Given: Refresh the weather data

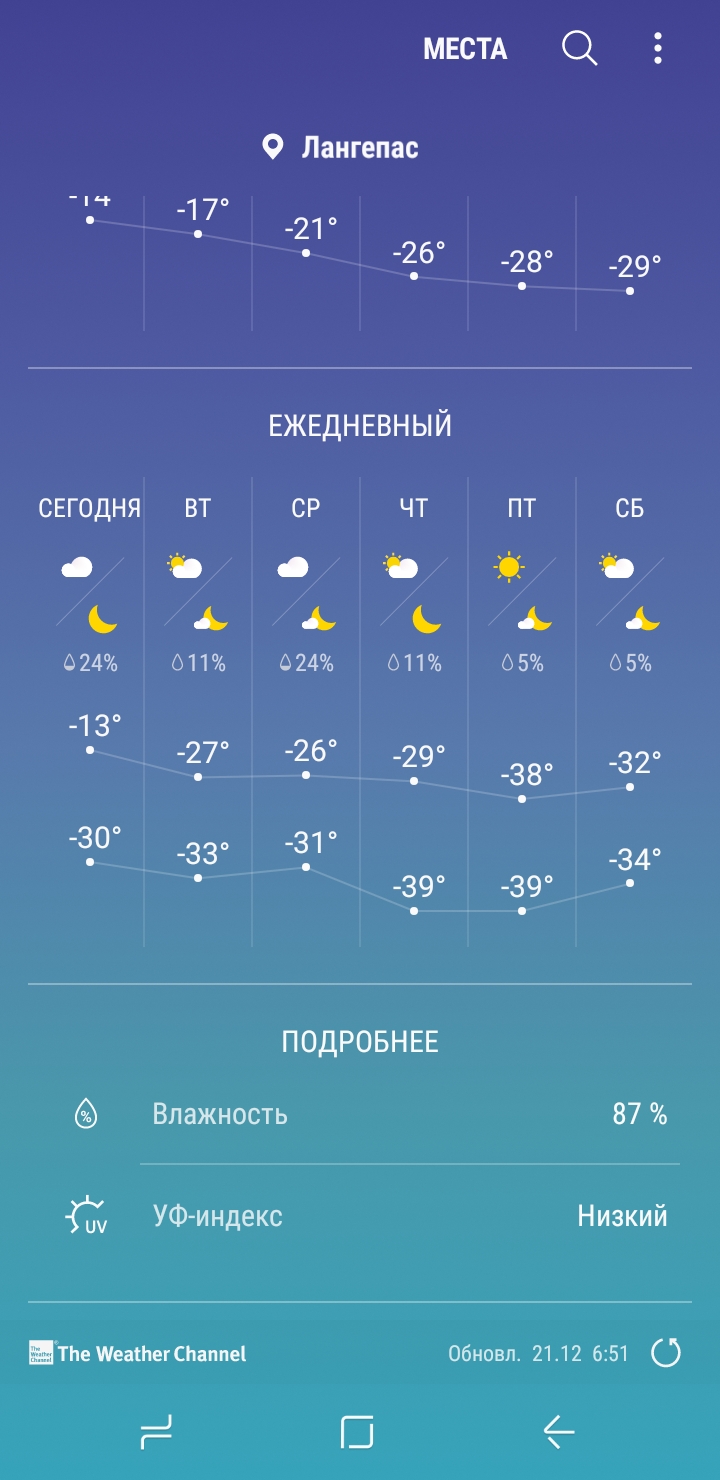Looking at the screenshot, I should [x=666, y=1353].
